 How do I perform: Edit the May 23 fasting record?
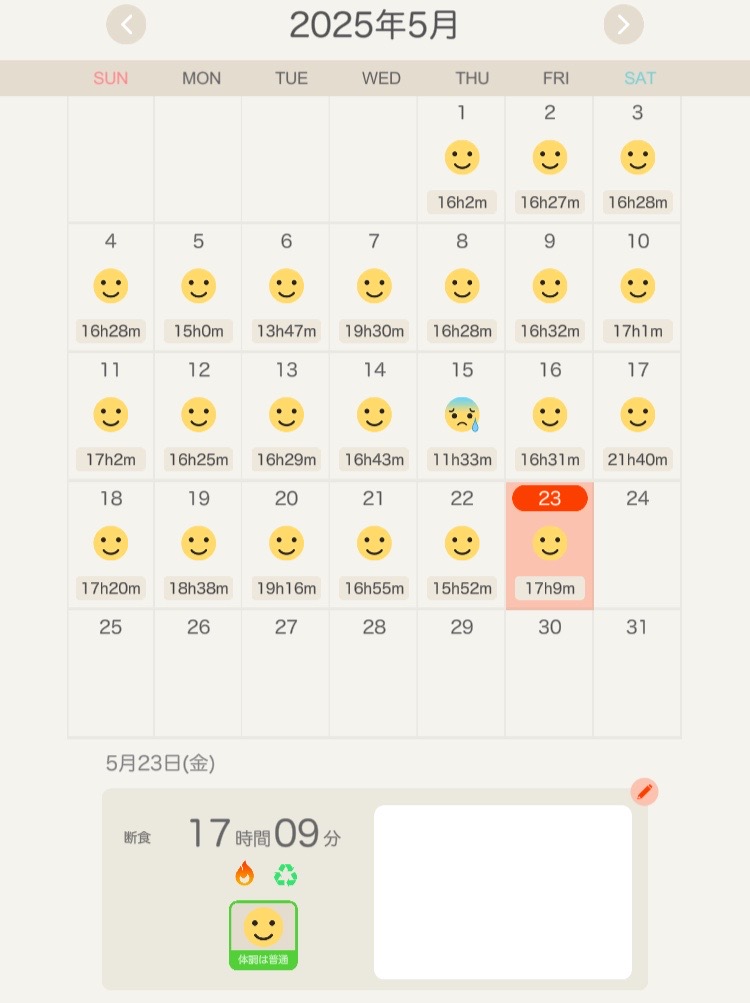click(645, 792)
